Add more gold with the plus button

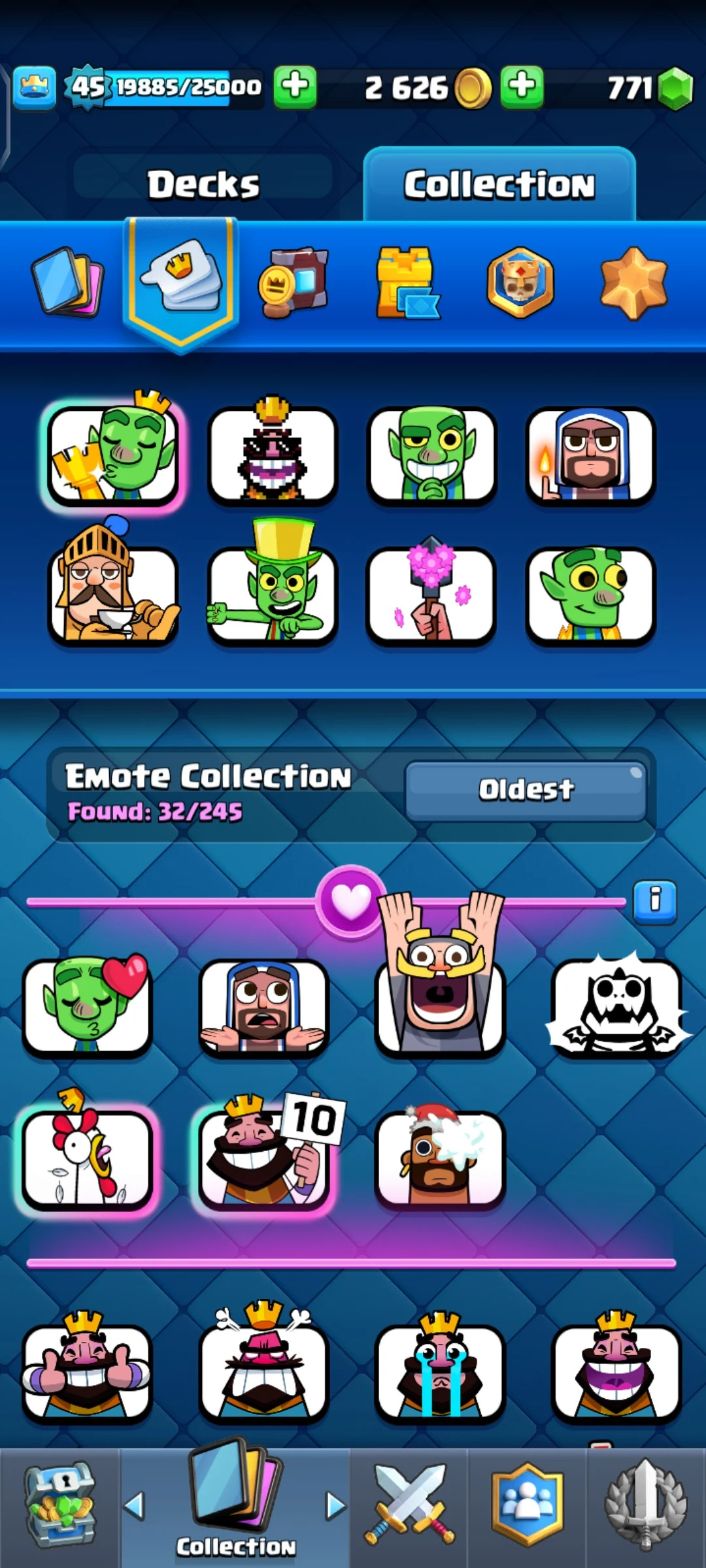coord(522,86)
